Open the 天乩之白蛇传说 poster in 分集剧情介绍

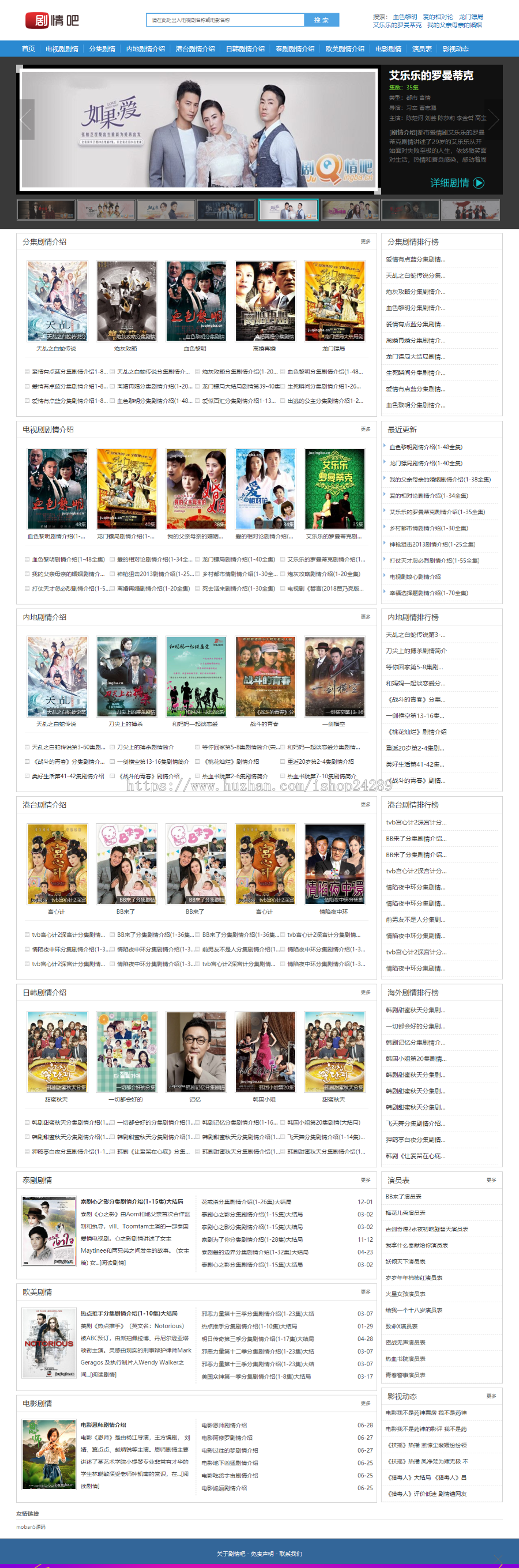tap(57, 301)
